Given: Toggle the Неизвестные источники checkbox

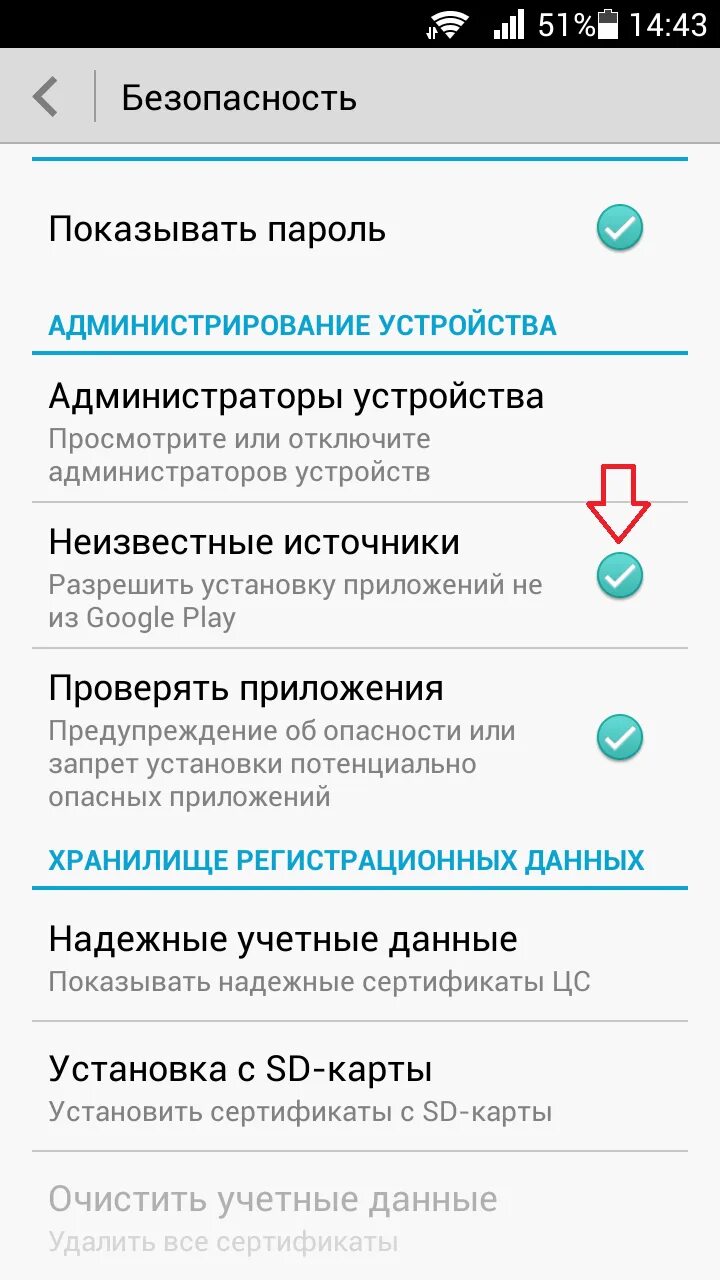Looking at the screenshot, I should [x=620, y=576].
